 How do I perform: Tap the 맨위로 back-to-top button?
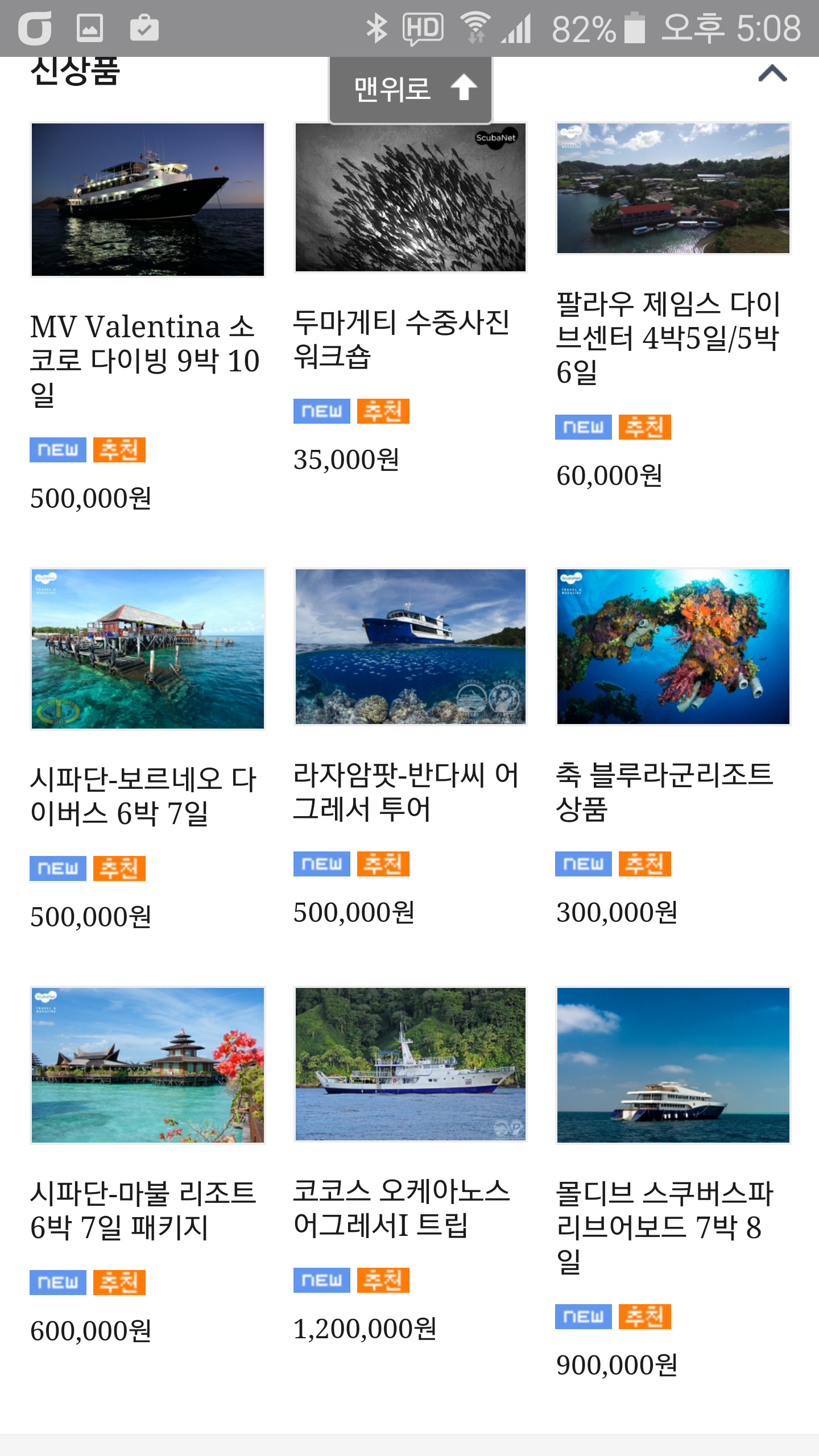[410, 89]
